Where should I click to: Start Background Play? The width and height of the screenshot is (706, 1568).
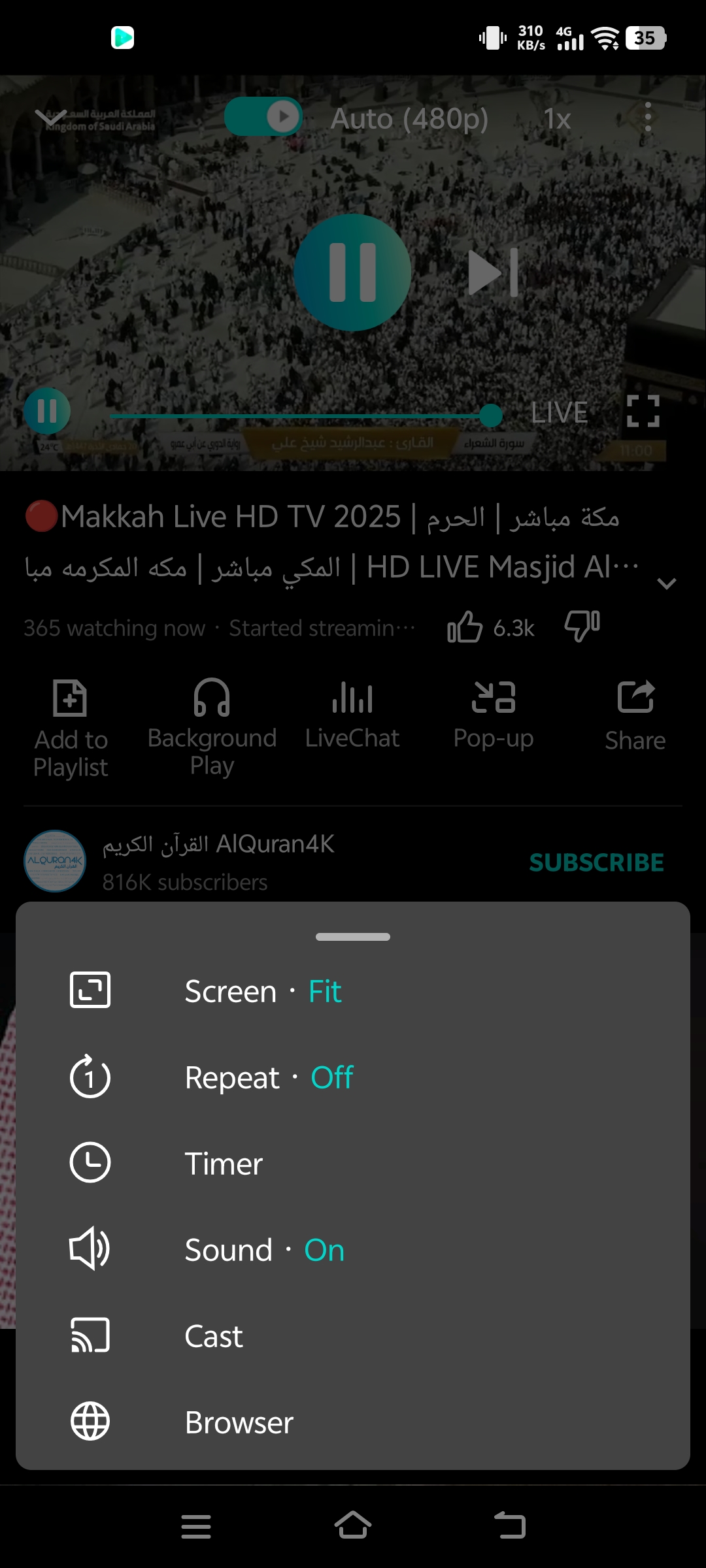[212, 727]
